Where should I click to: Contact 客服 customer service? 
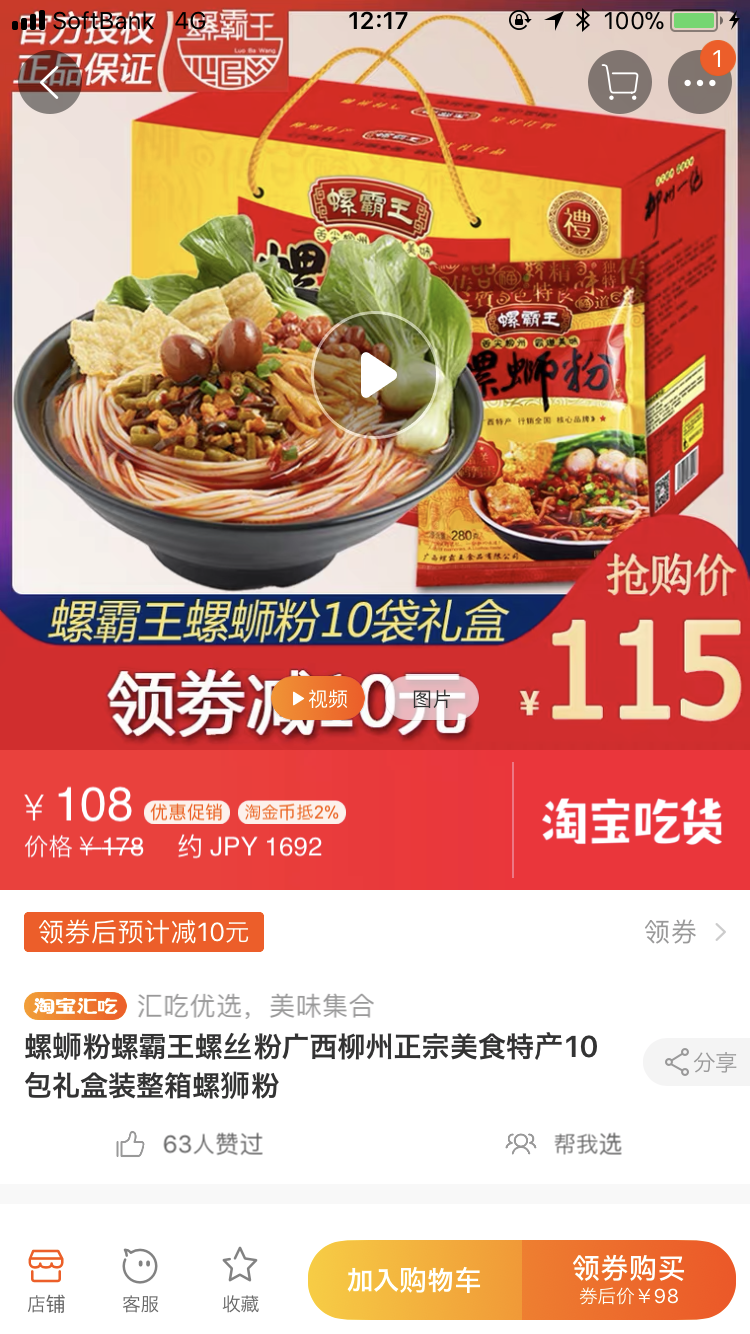click(140, 1280)
